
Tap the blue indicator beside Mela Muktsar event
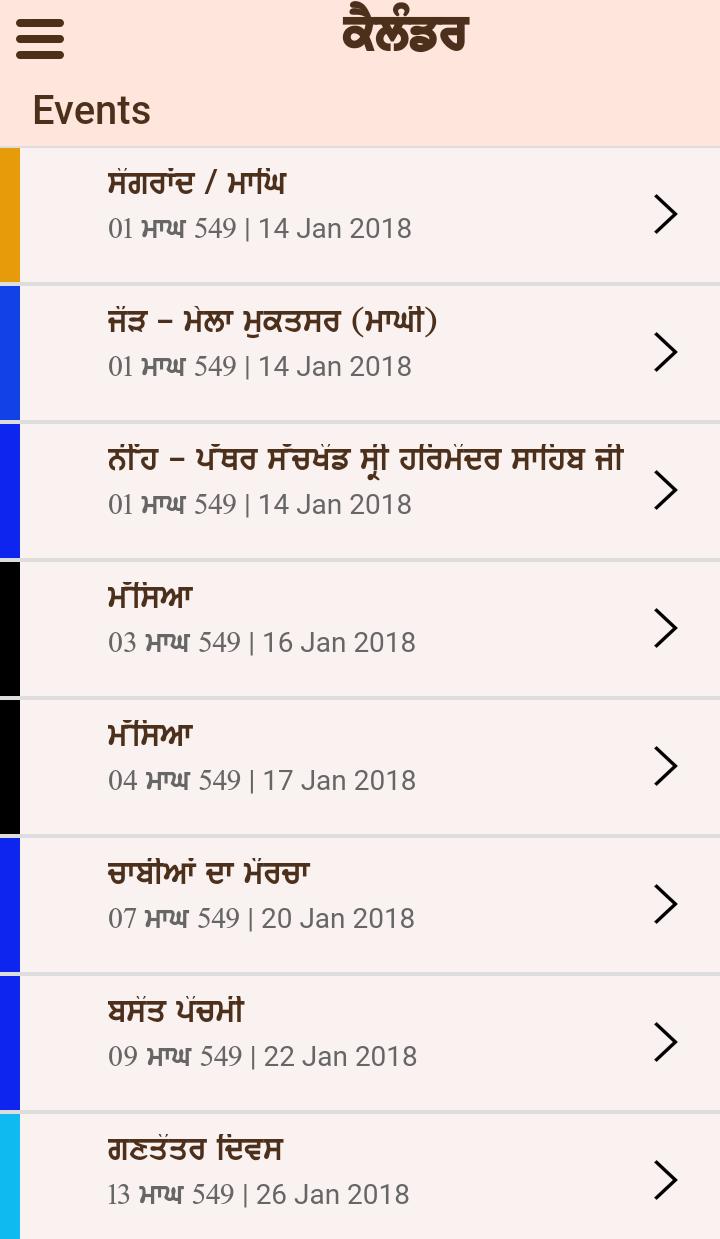[9, 352]
